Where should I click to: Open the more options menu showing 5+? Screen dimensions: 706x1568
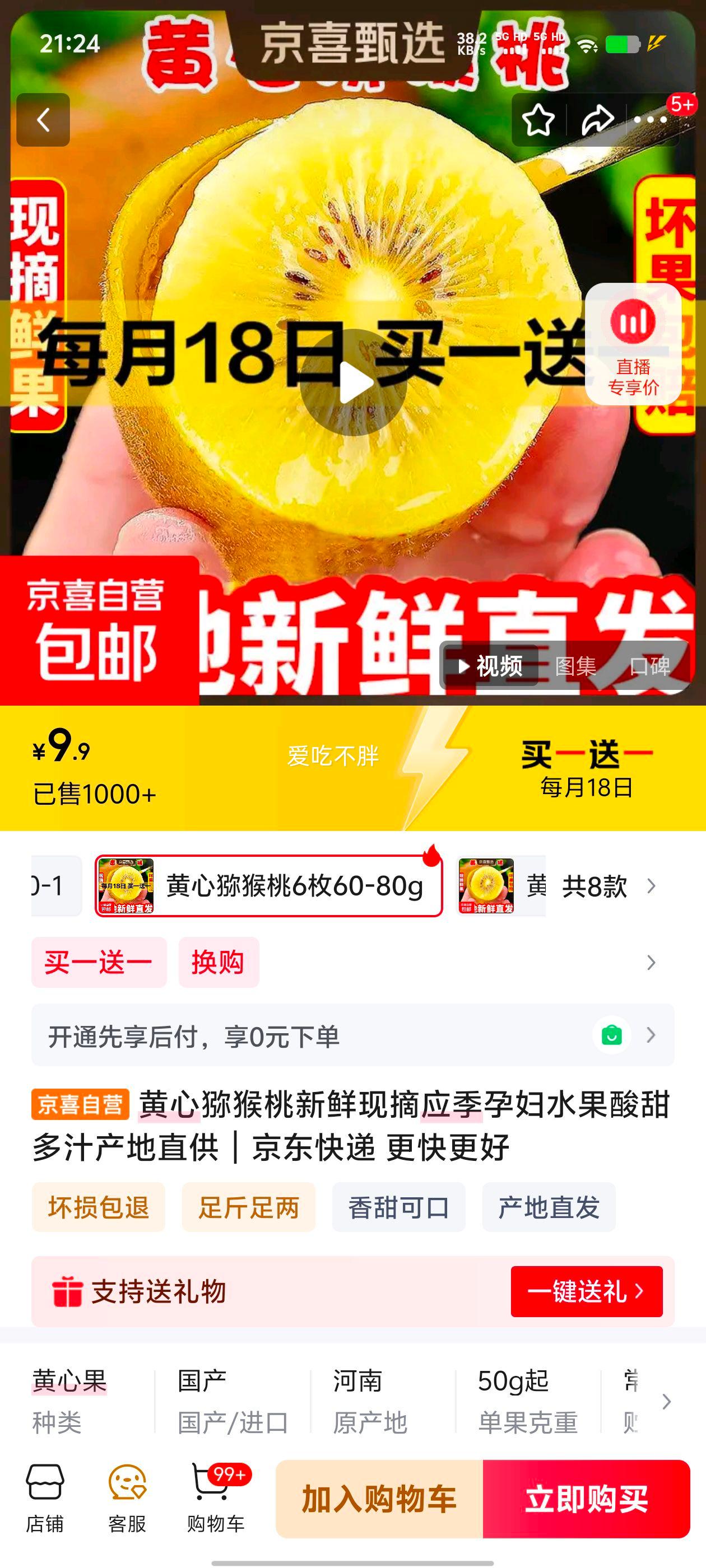pos(650,119)
